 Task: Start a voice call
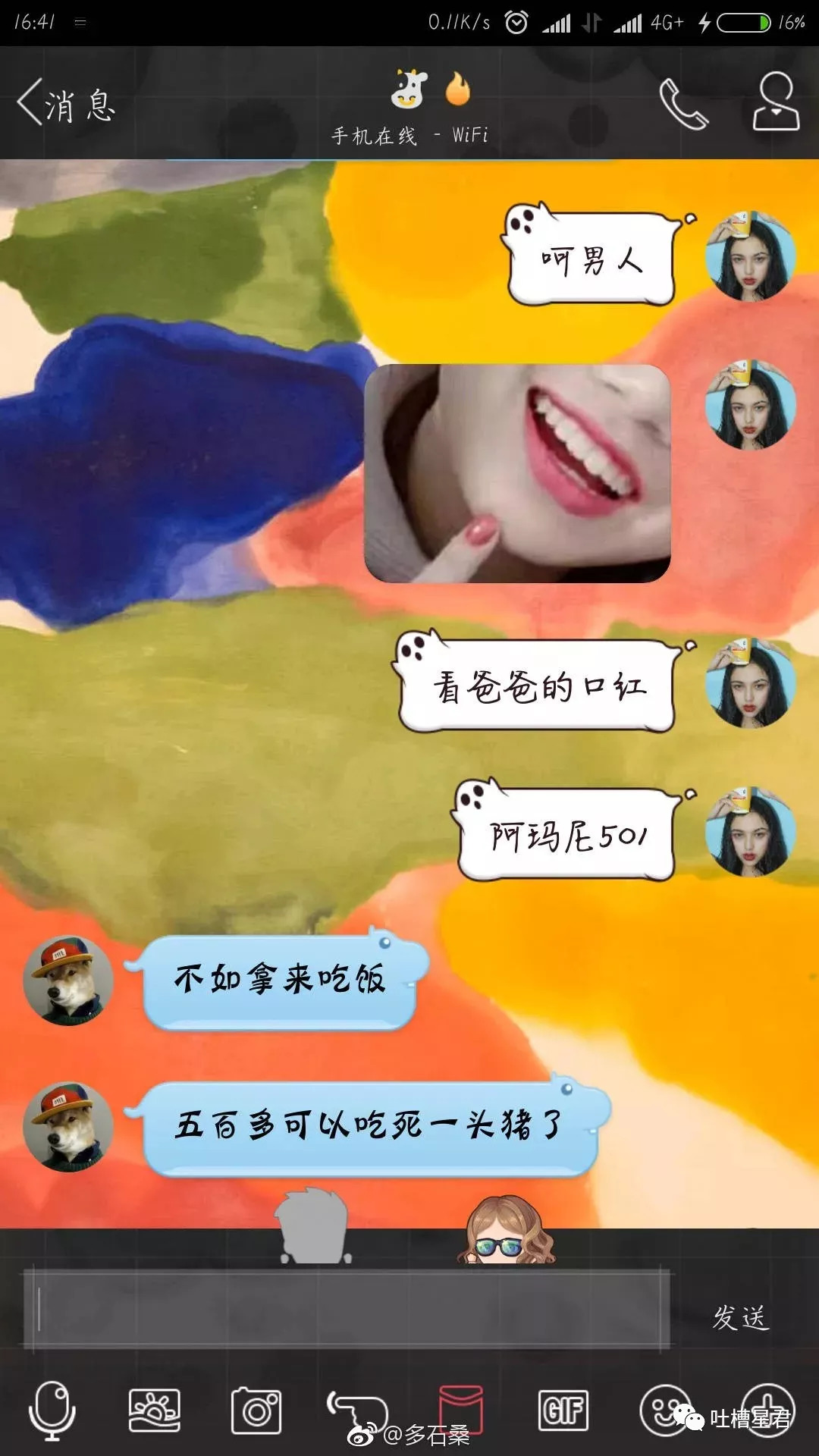click(683, 104)
